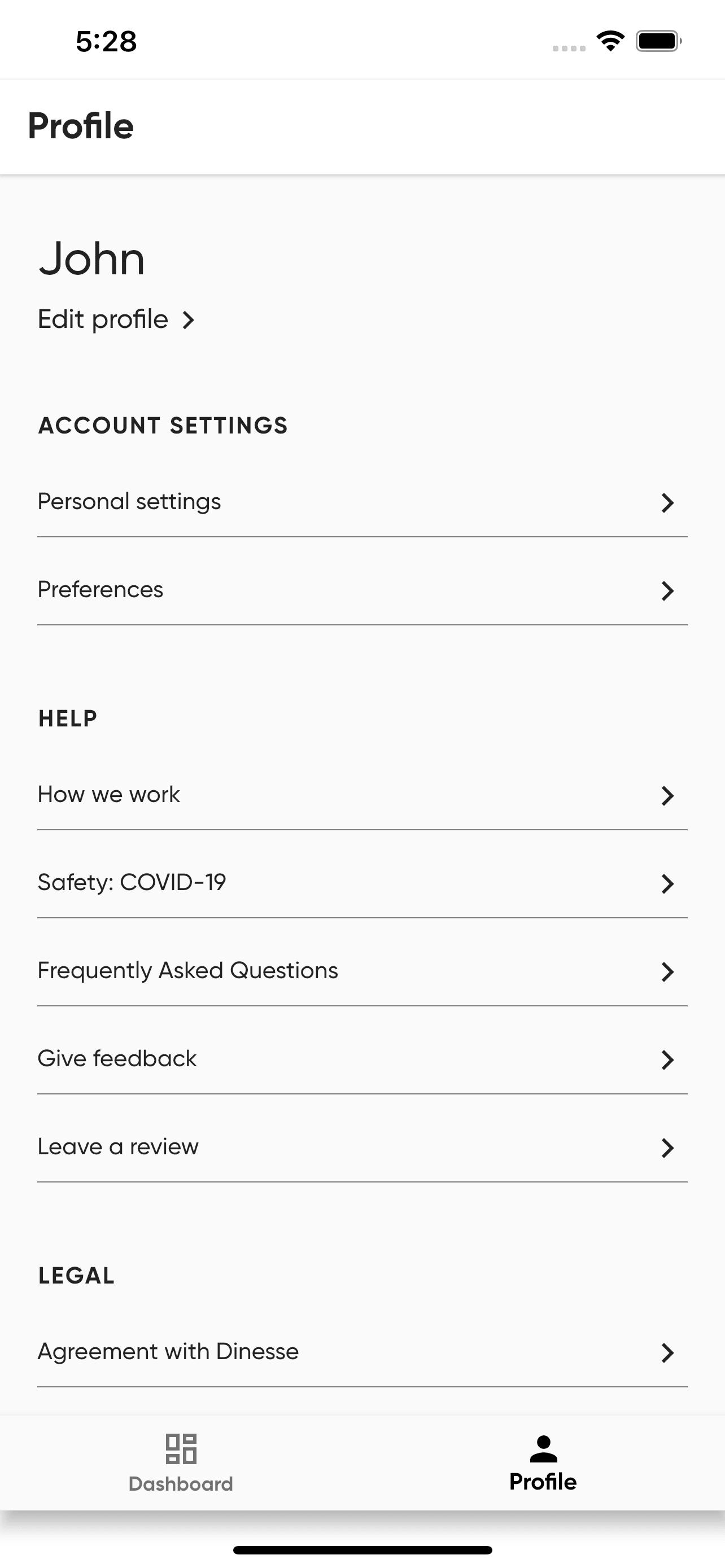This screenshot has width=725, height=1568.
Task: Select the Profile tab
Action: (543, 1462)
